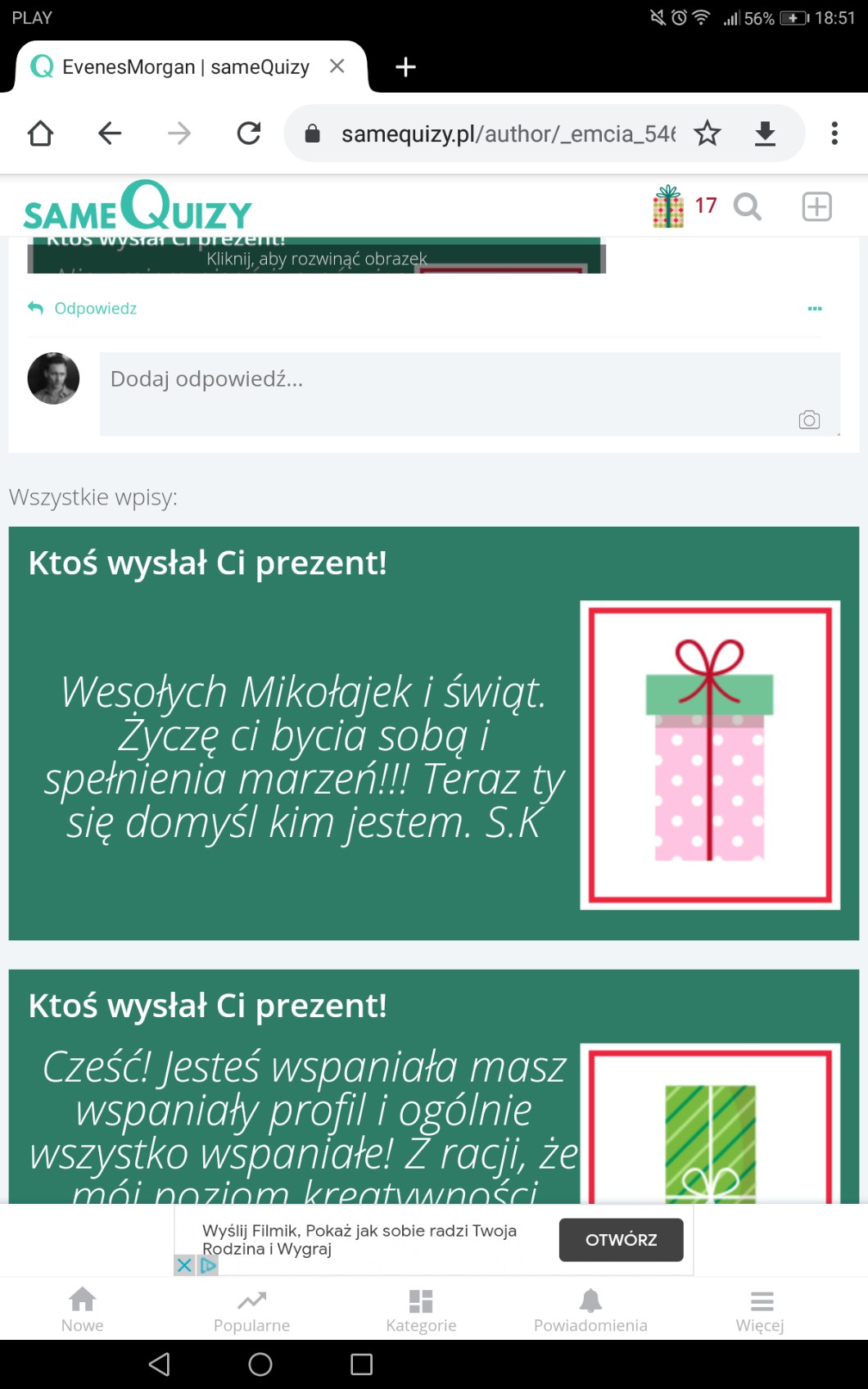The height and width of the screenshot is (1389, 868).
Task: Bookmark this page with the star
Action: (707, 133)
